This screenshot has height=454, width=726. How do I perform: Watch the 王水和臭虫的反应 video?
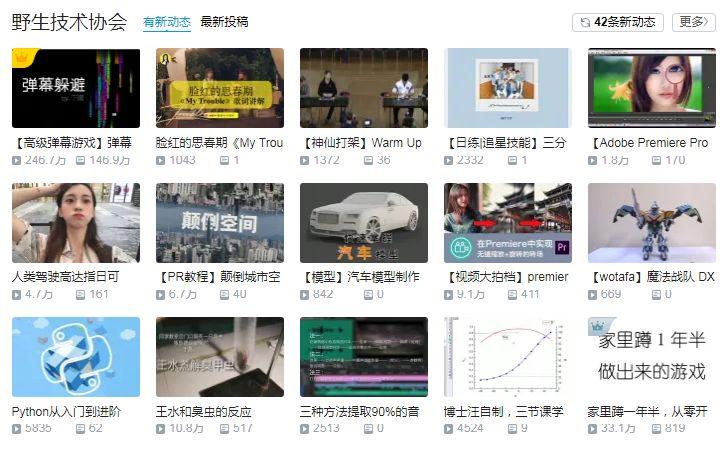click(x=220, y=357)
